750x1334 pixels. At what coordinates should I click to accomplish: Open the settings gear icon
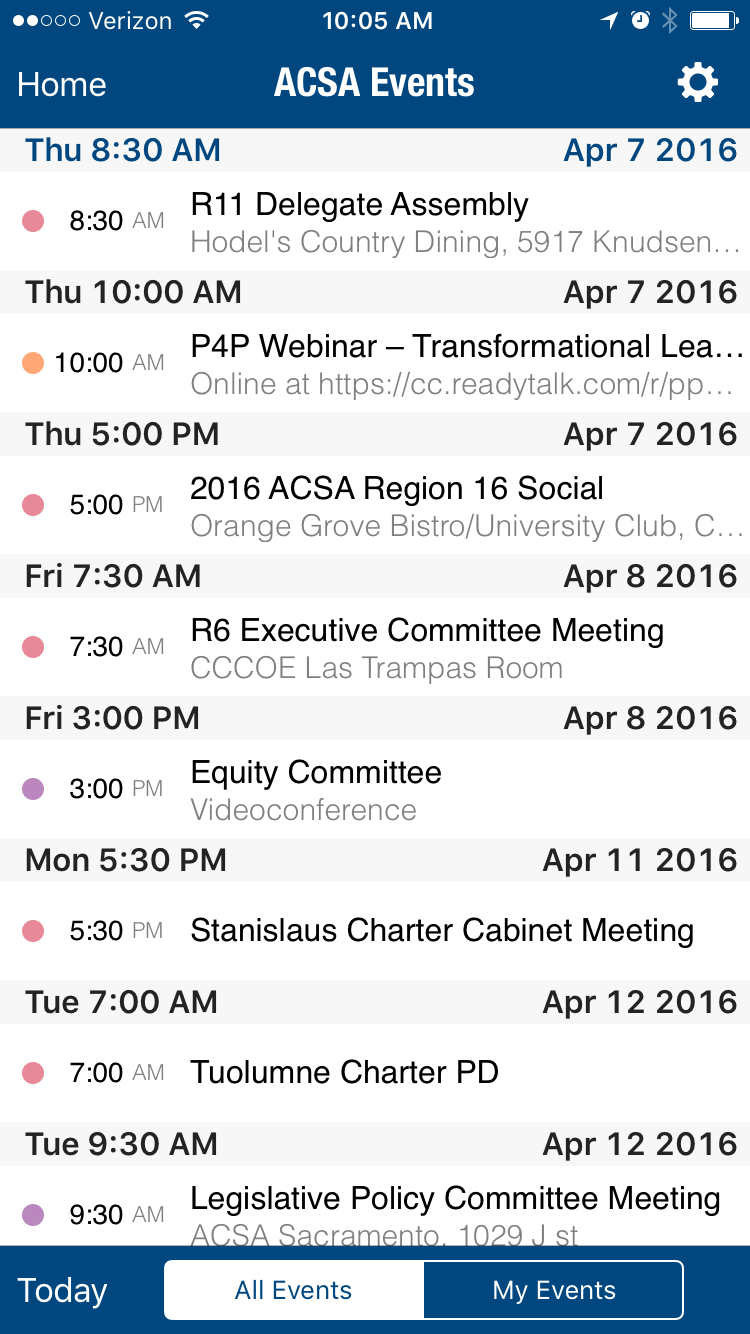point(697,83)
